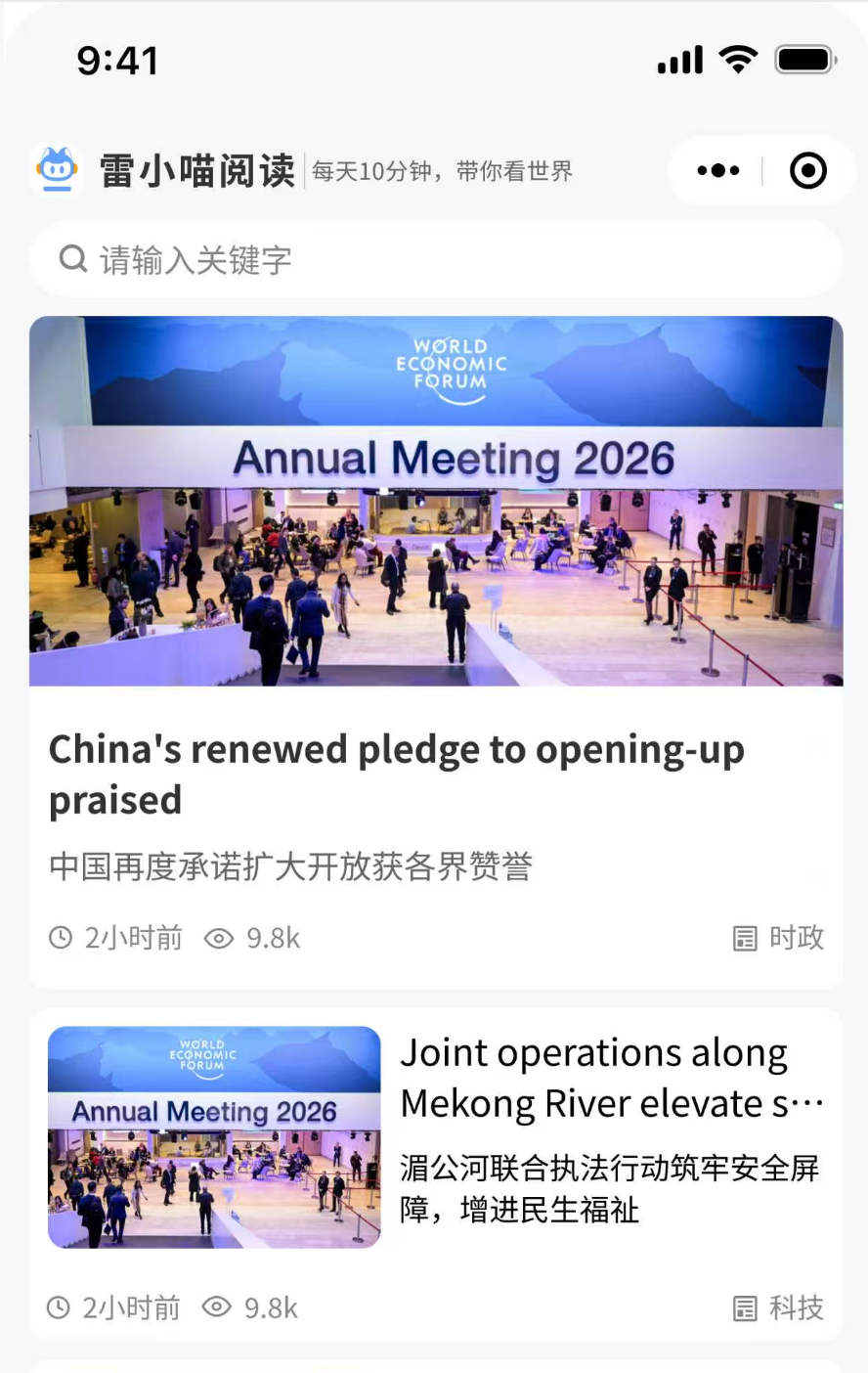Tap the keyword search box
This screenshot has height=1373, width=868.
(435, 259)
